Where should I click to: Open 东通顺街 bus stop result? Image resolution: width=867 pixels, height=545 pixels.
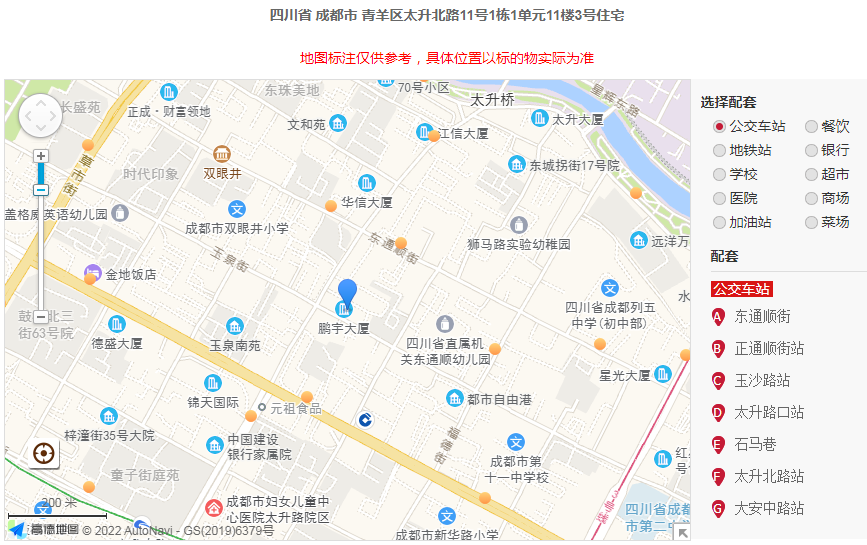click(762, 317)
